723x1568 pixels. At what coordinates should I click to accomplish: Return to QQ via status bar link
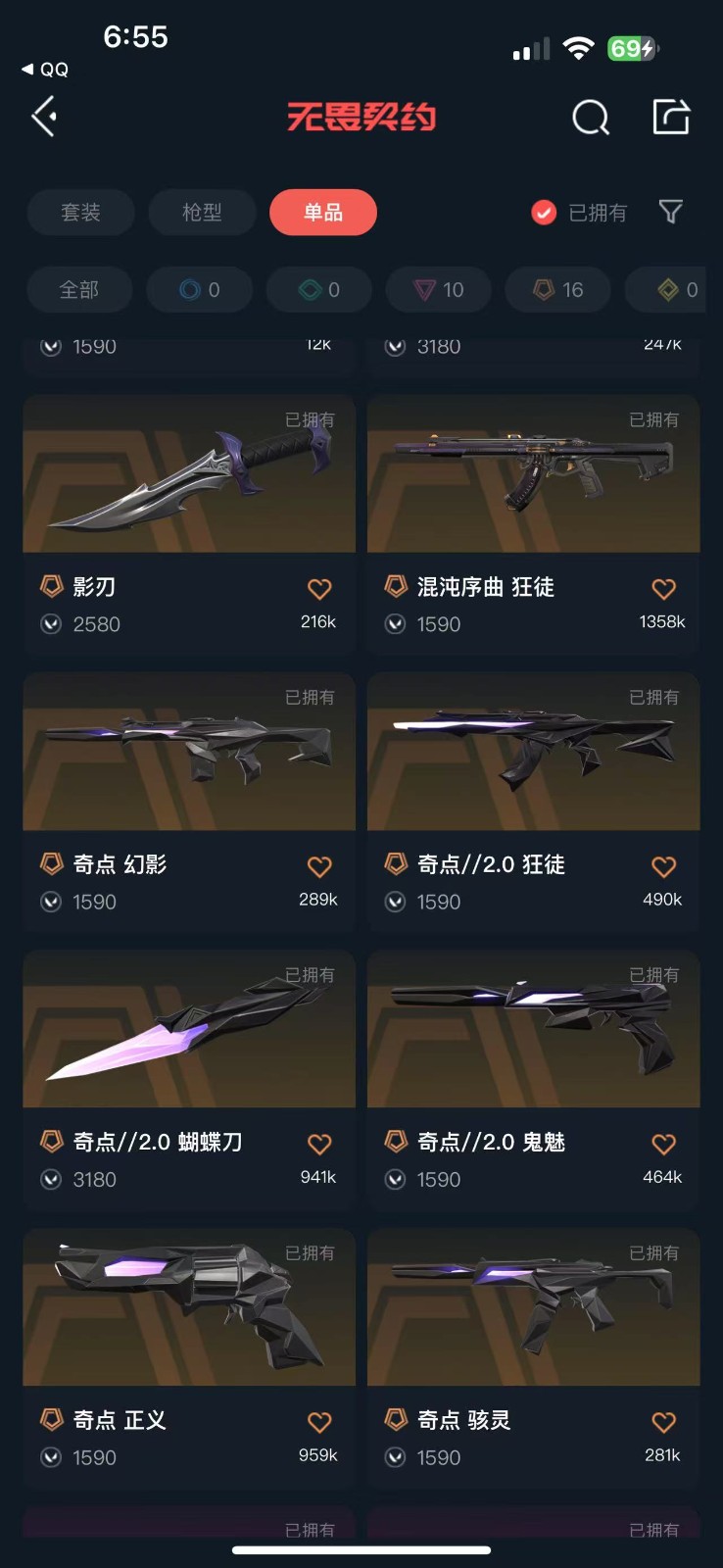(x=45, y=70)
